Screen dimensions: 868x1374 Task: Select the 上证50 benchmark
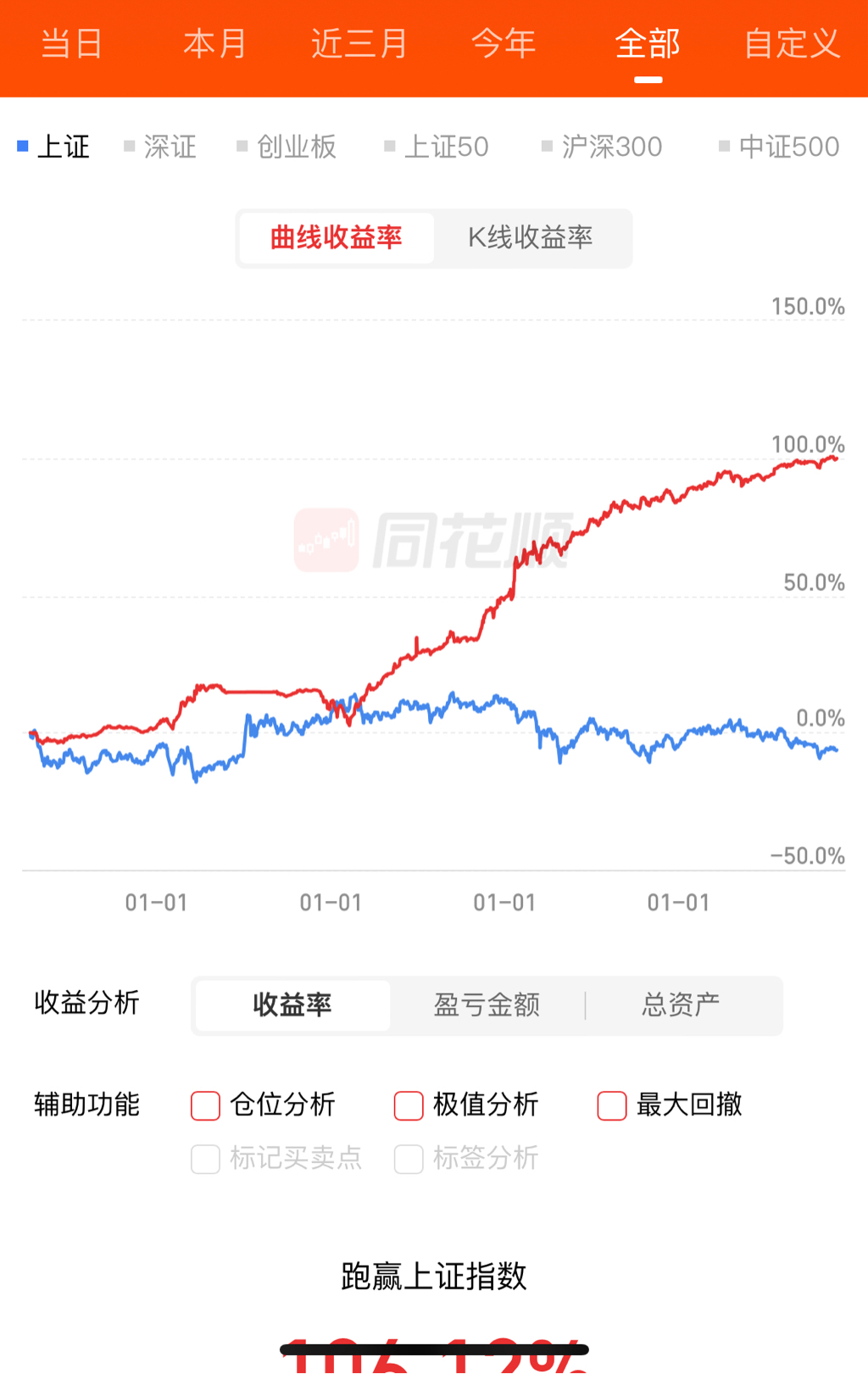[x=437, y=147]
